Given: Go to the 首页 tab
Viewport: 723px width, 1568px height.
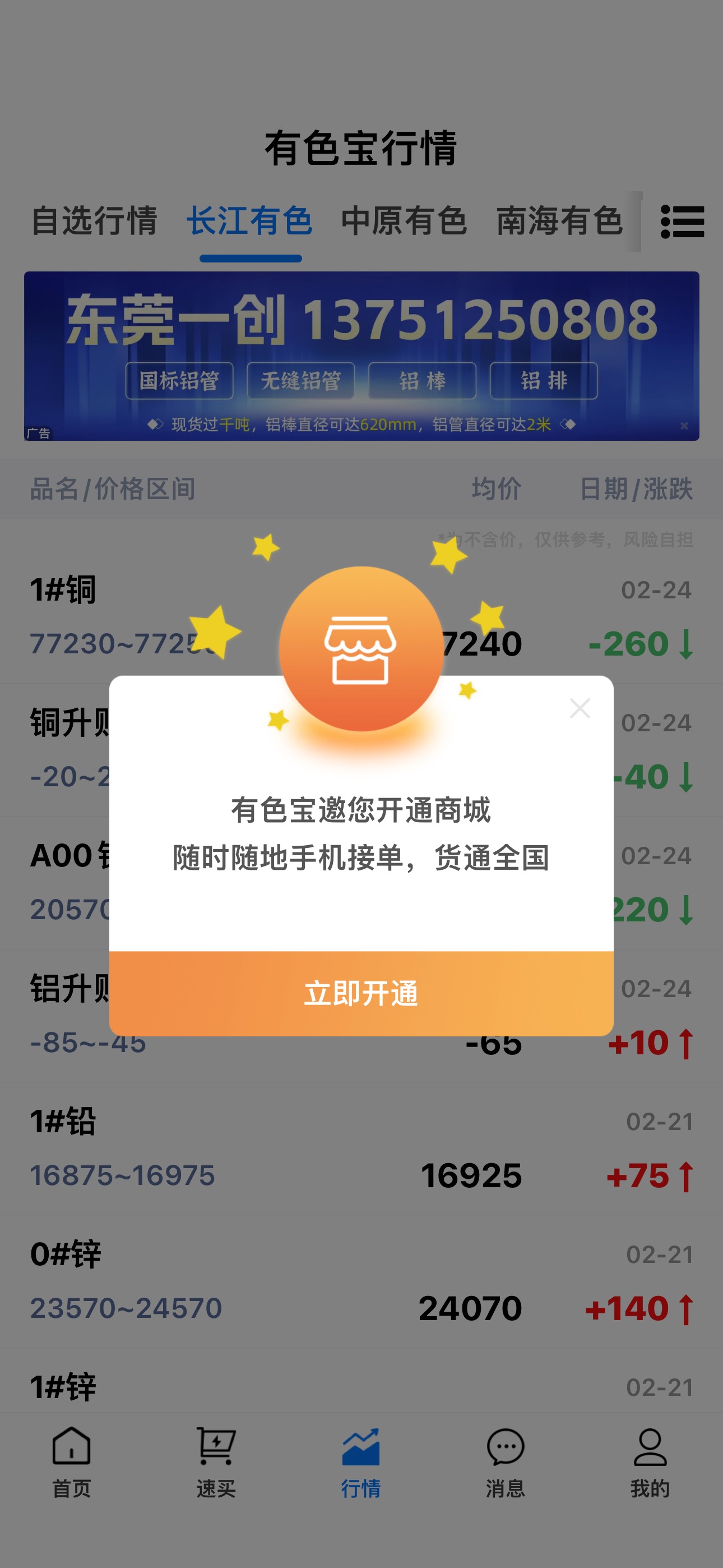Looking at the screenshot, I should pos(71,1463).
